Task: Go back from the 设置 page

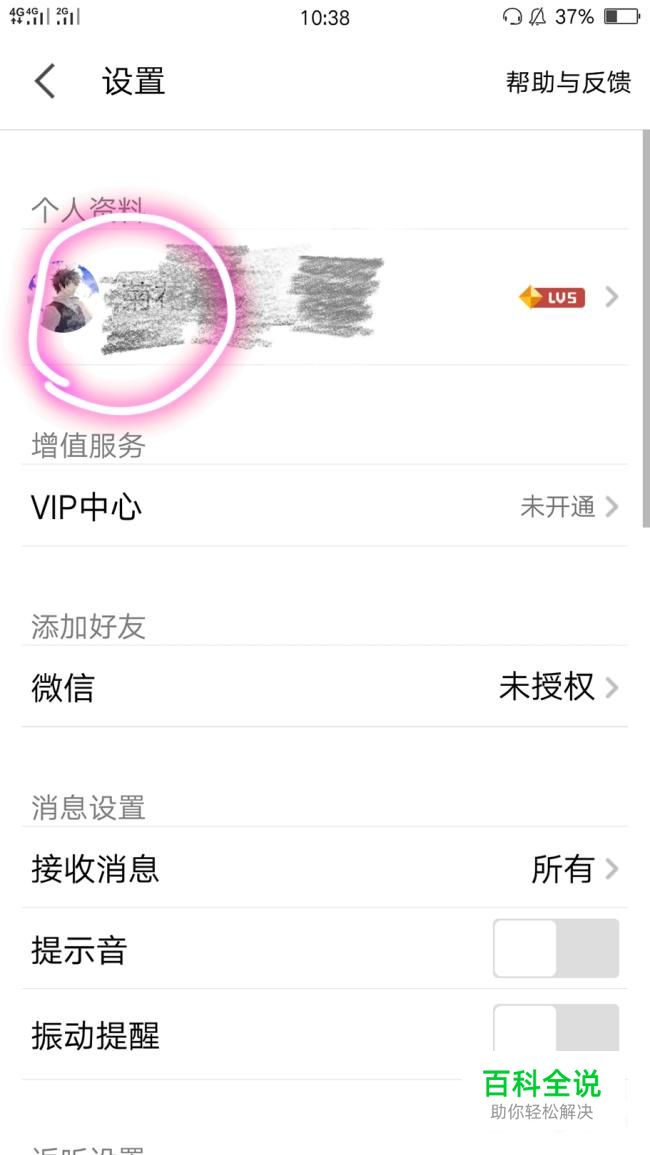Action: pos(45,81)
